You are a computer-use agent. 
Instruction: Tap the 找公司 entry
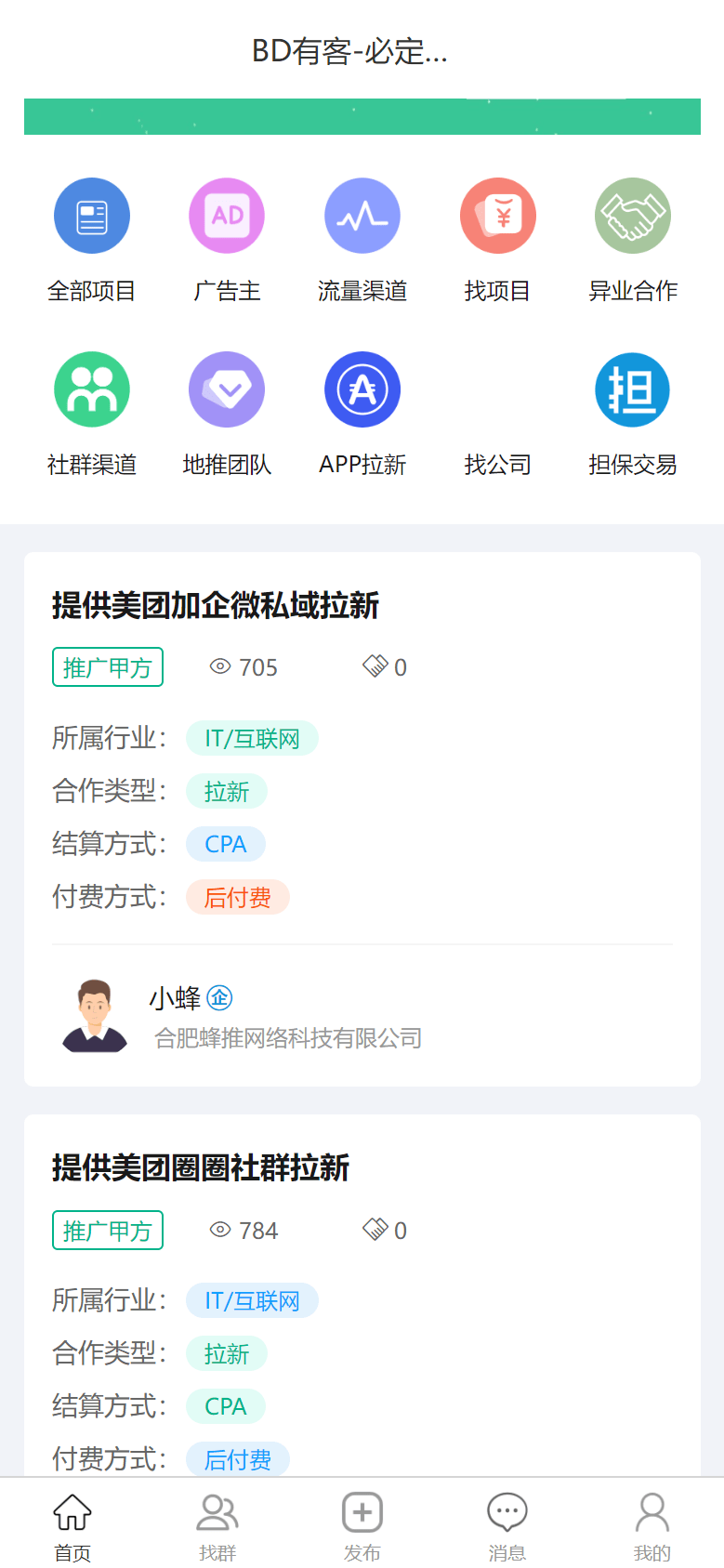coord(497,464)
